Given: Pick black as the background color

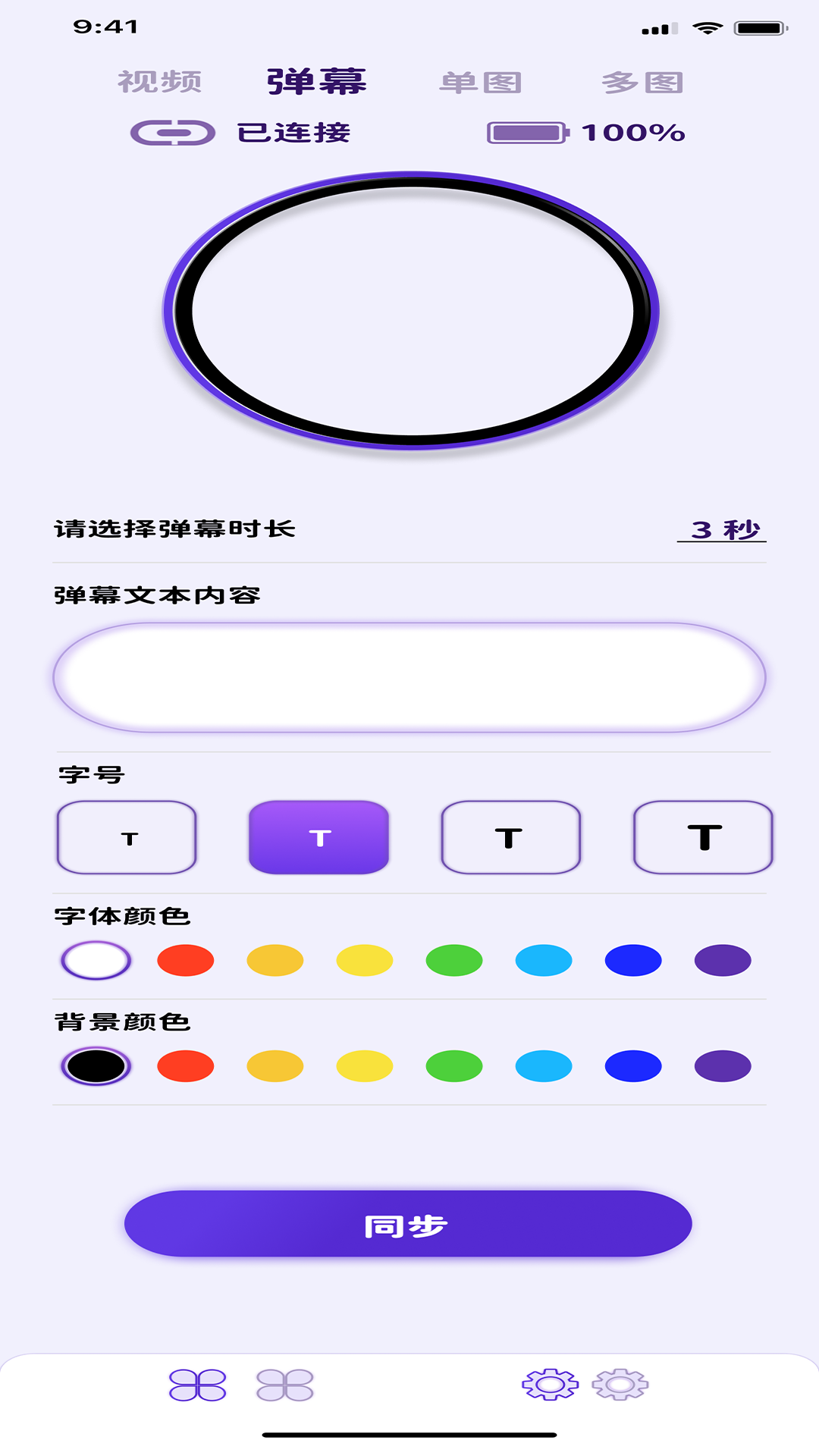Looking at the screenshot, I should click(x=96, y=1066).
